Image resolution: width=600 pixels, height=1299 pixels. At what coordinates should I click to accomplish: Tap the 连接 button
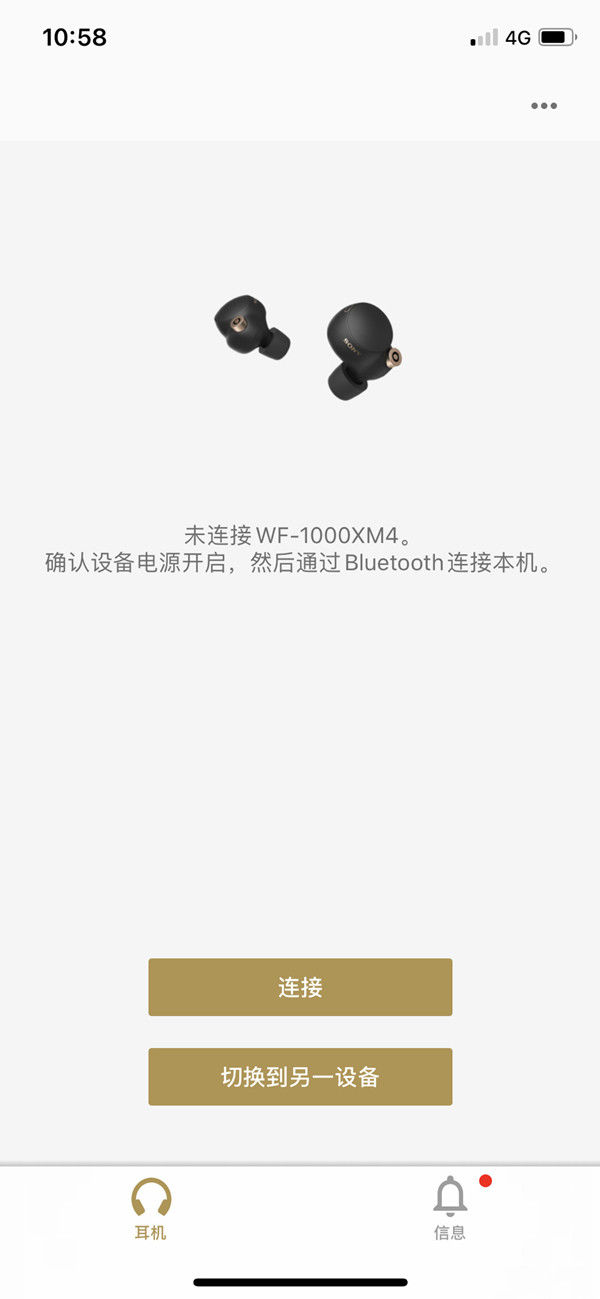coord(300,987)
